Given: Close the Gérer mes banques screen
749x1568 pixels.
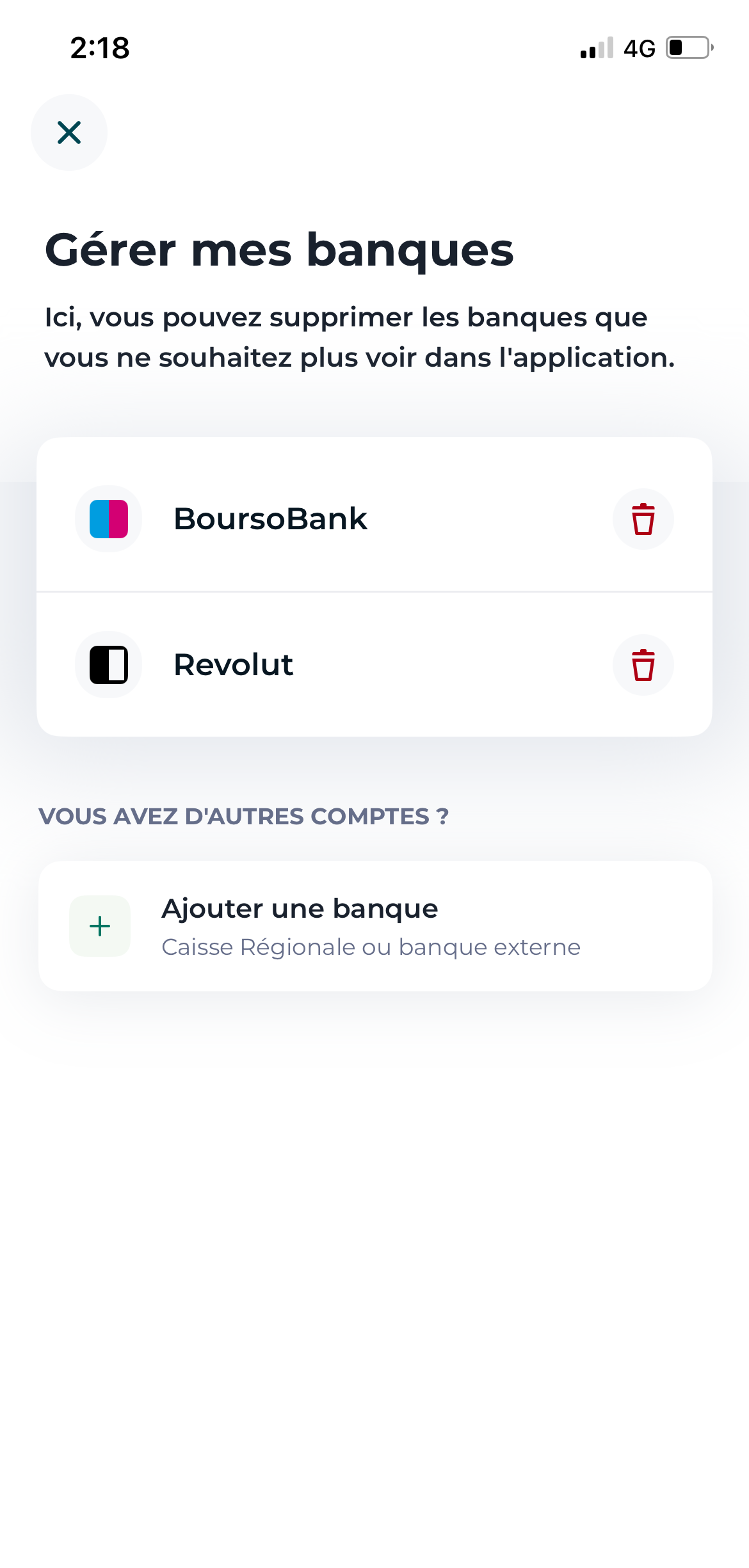Looking at the screenshot, I should [x=69, y=132].
